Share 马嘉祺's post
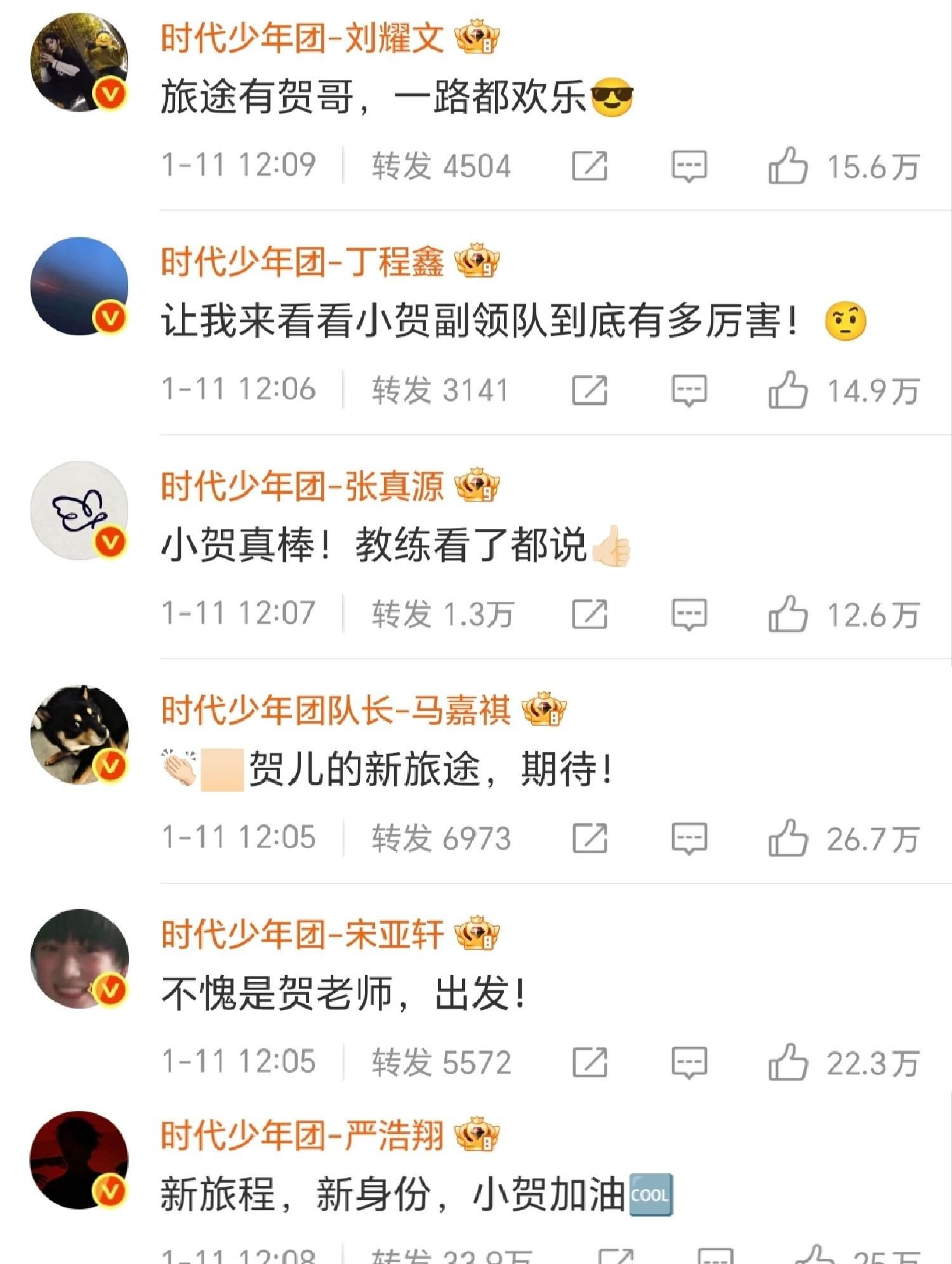Image resolution: width=952 pixels, height=1264 pixels. tap(590, 839)
